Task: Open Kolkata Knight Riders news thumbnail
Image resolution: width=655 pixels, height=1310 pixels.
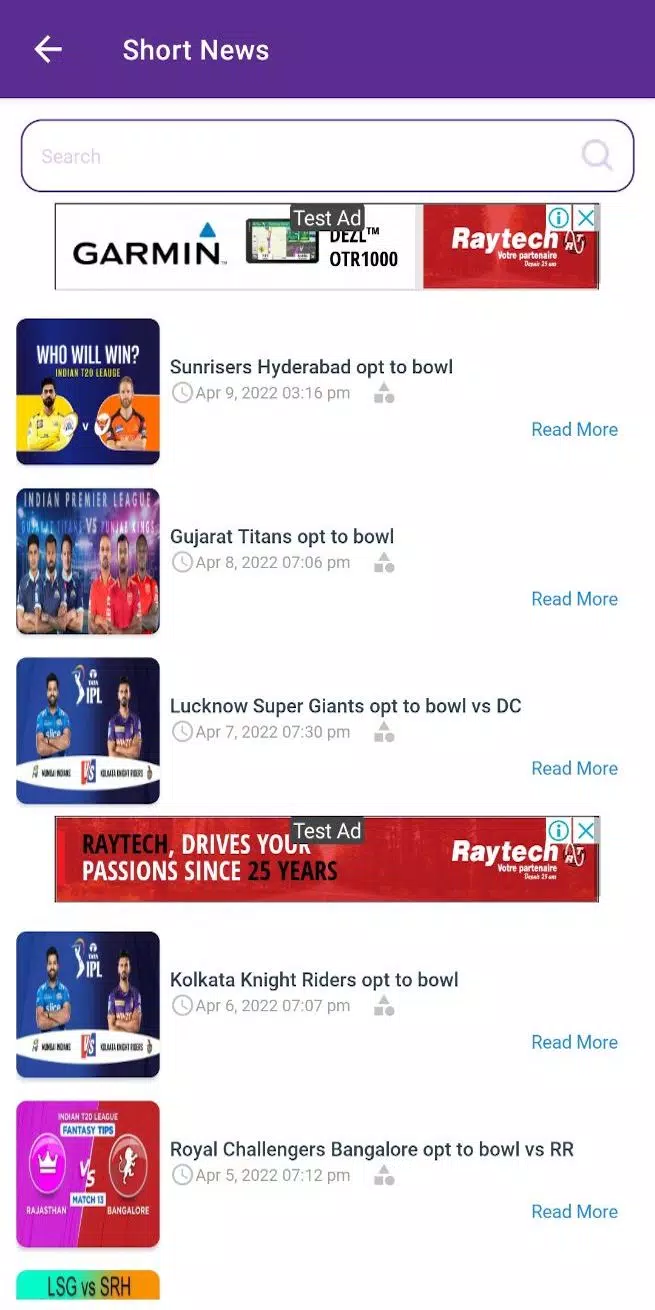Action: pos(88,1005)
